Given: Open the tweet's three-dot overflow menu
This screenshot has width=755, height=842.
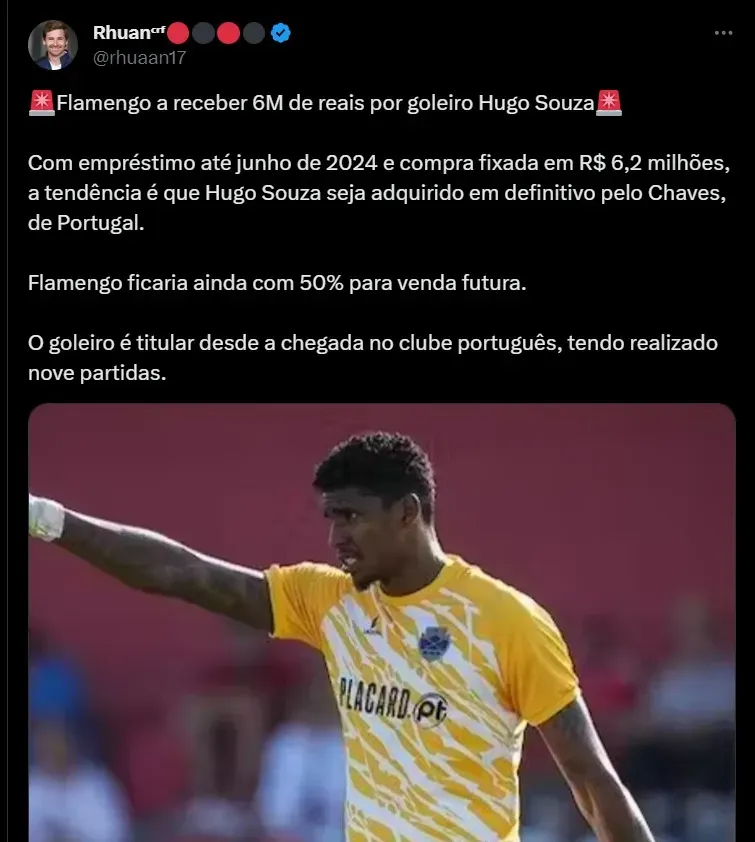Looking at the screenshot, I should [723, 33].
